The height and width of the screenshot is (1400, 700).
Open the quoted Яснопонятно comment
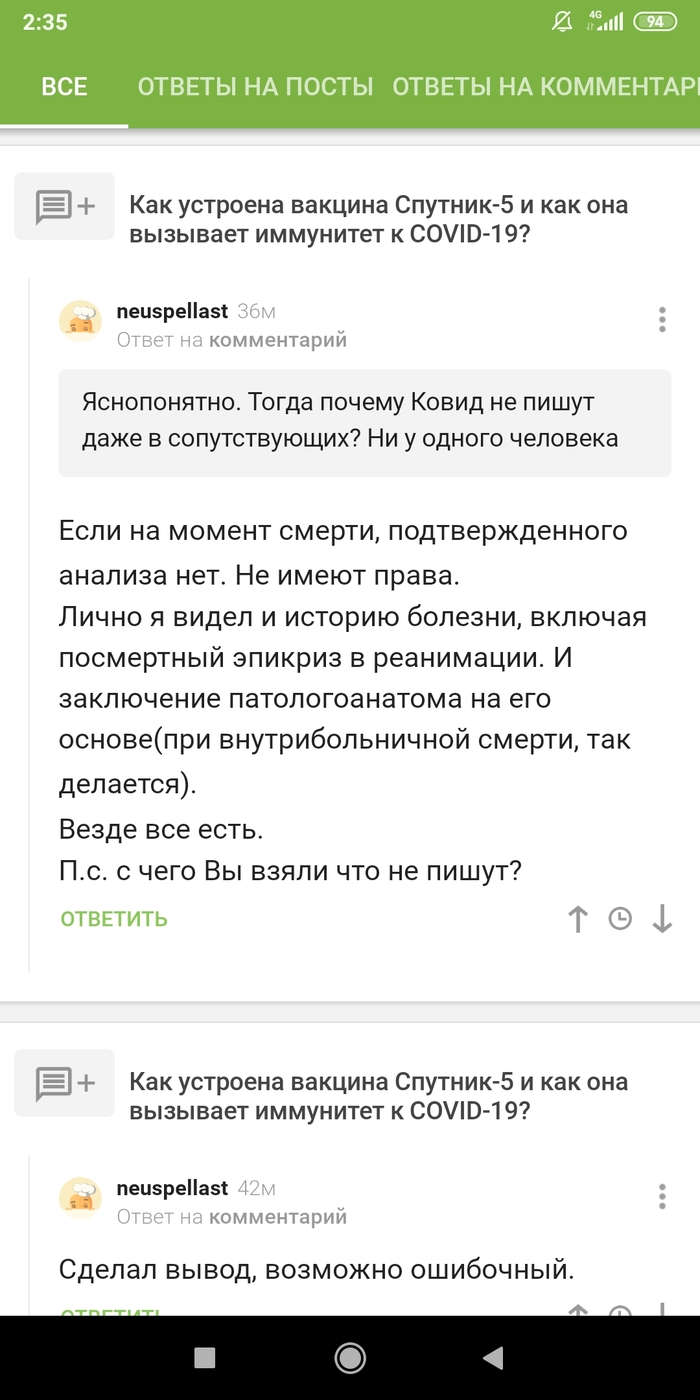[364, 421]
